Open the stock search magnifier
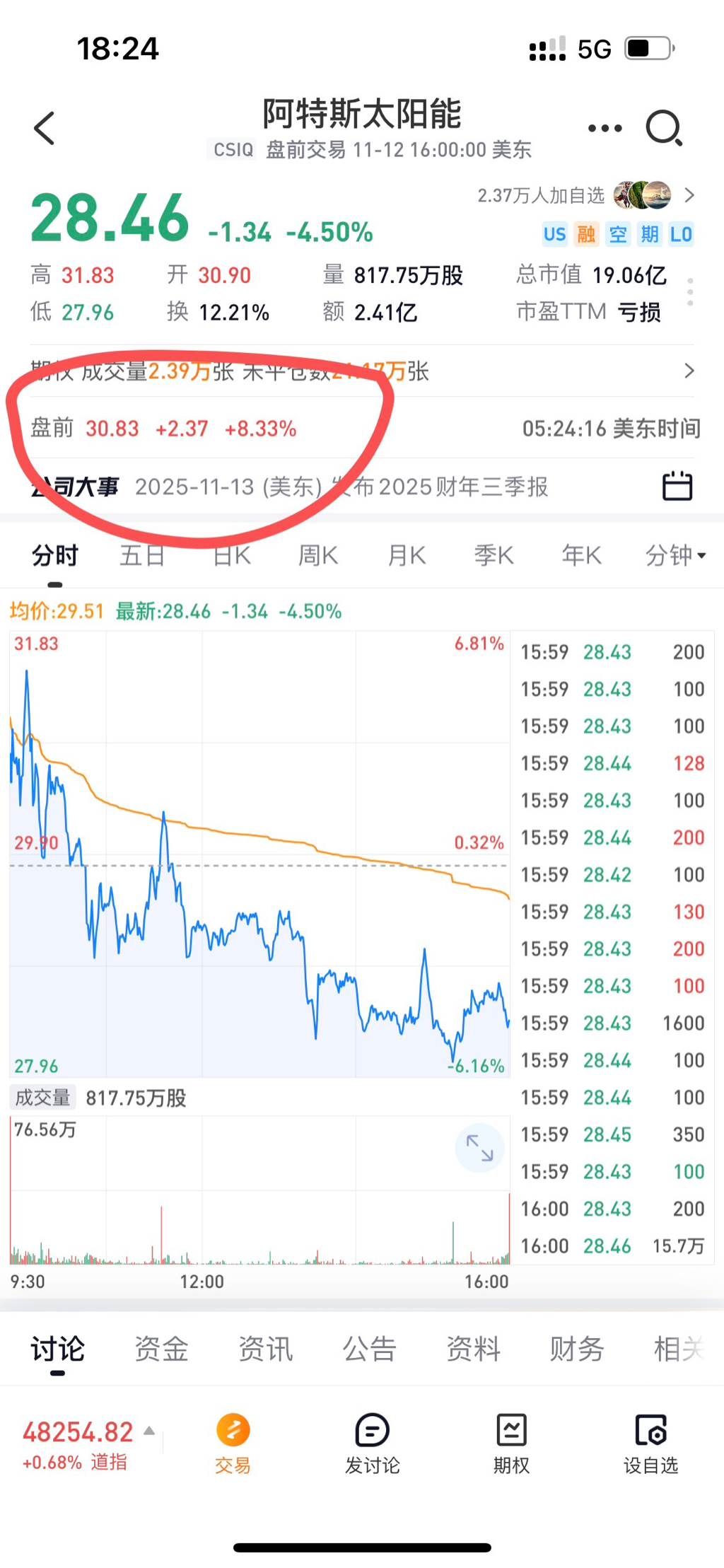The width and height of the screenshot is (724, 1568). [x=664, y=128]
